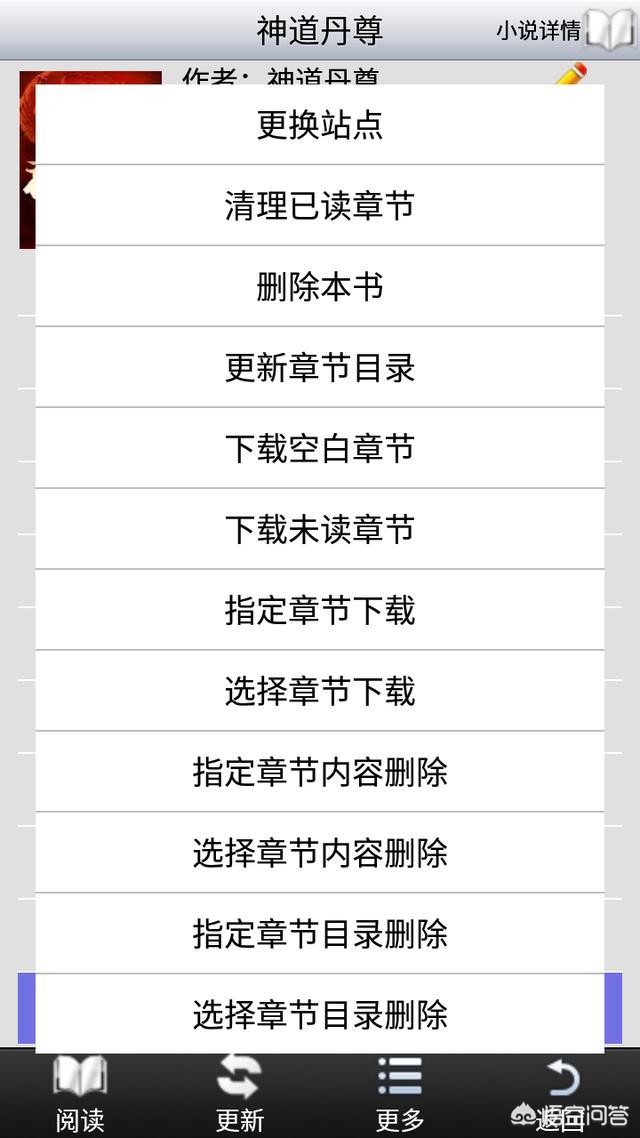640x1138 pixels.
Task: Tap the 更多 toolbar button
Action: (x=400, y=1095)
